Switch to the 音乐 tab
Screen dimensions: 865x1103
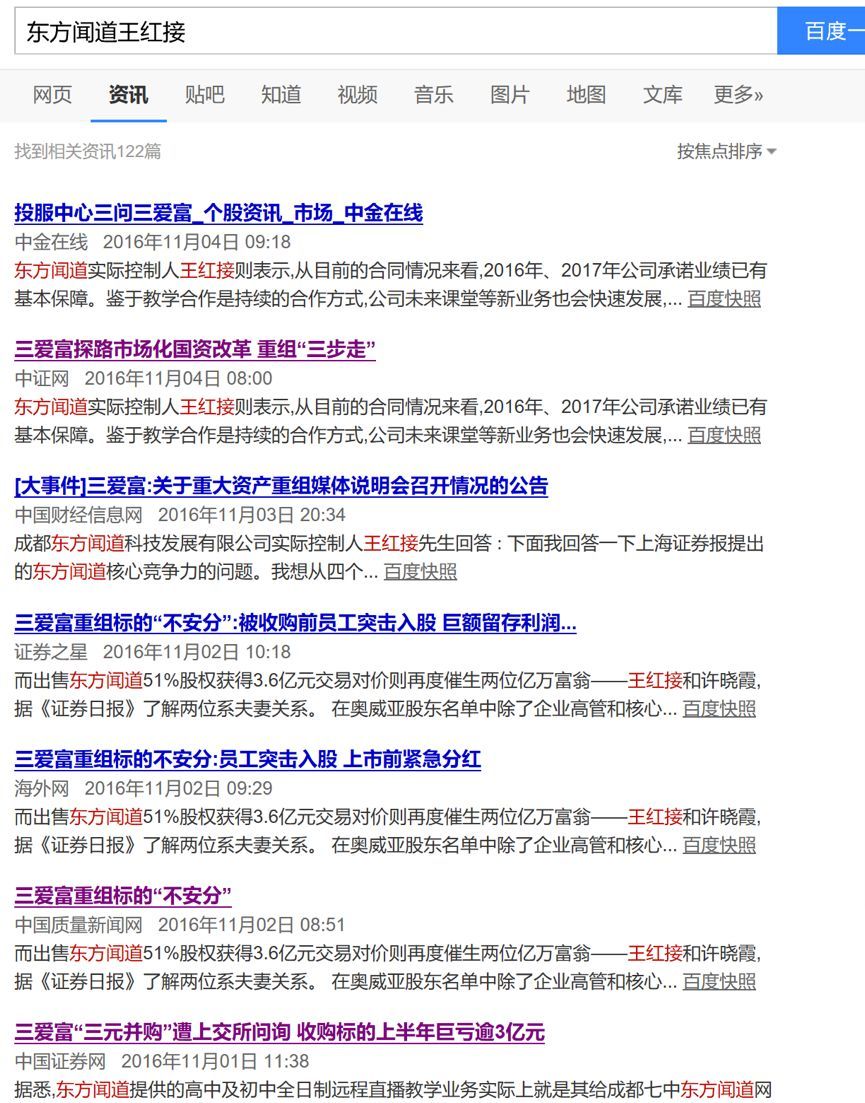433,95
